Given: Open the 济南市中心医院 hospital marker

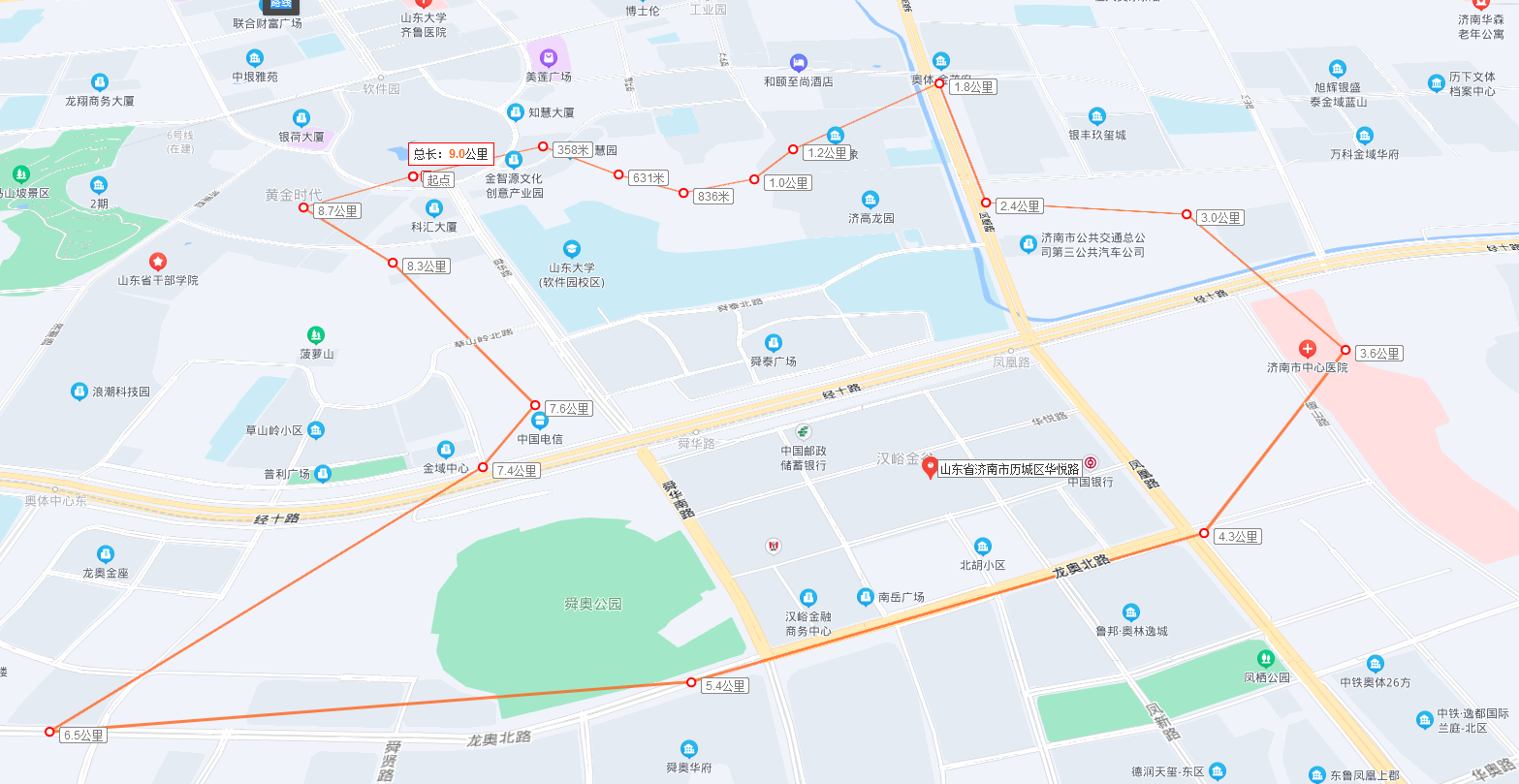Looking at the screenshot, I should pos(1307,349).
